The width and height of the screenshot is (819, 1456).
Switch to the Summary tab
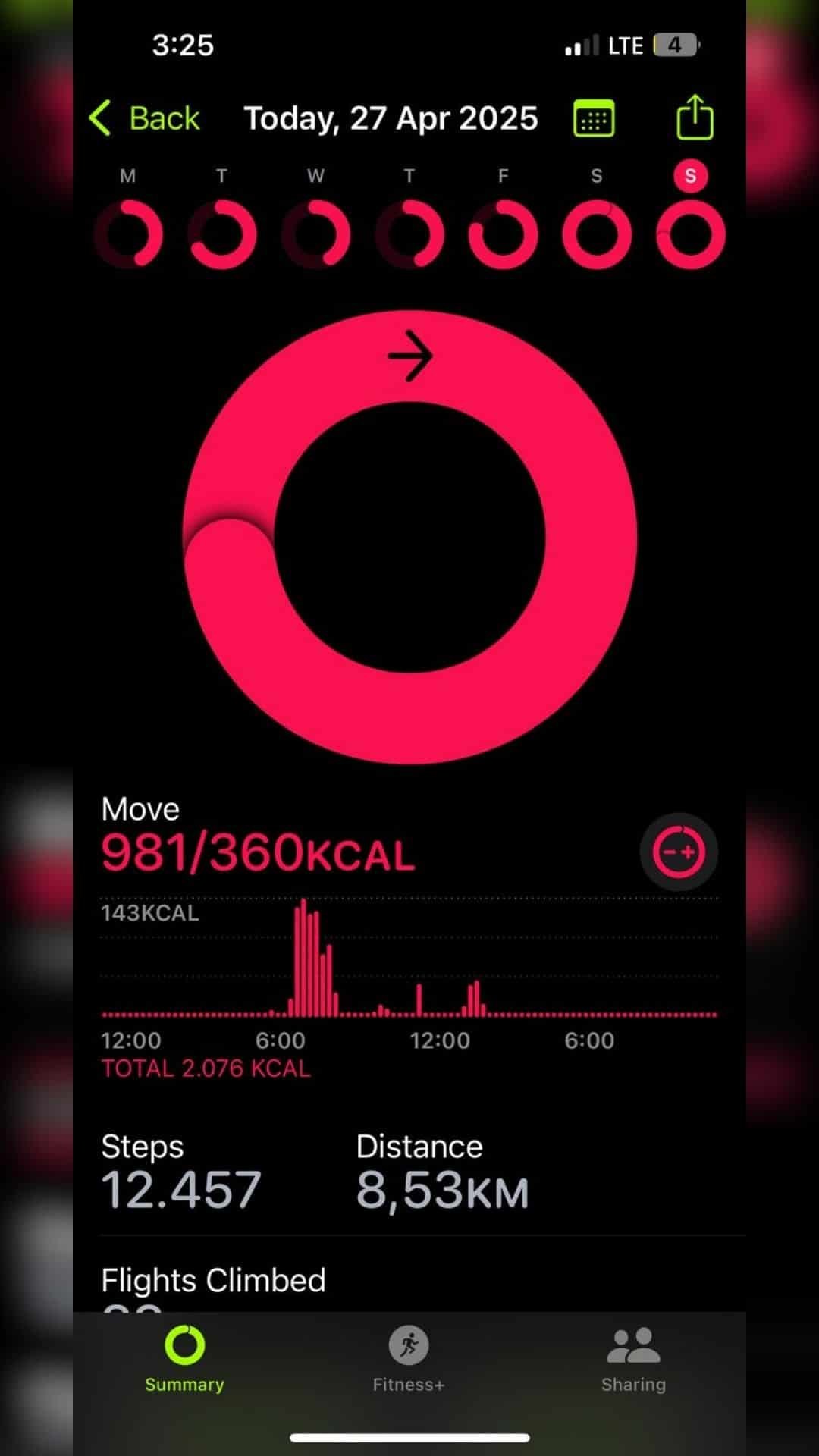pos(184,1359)
